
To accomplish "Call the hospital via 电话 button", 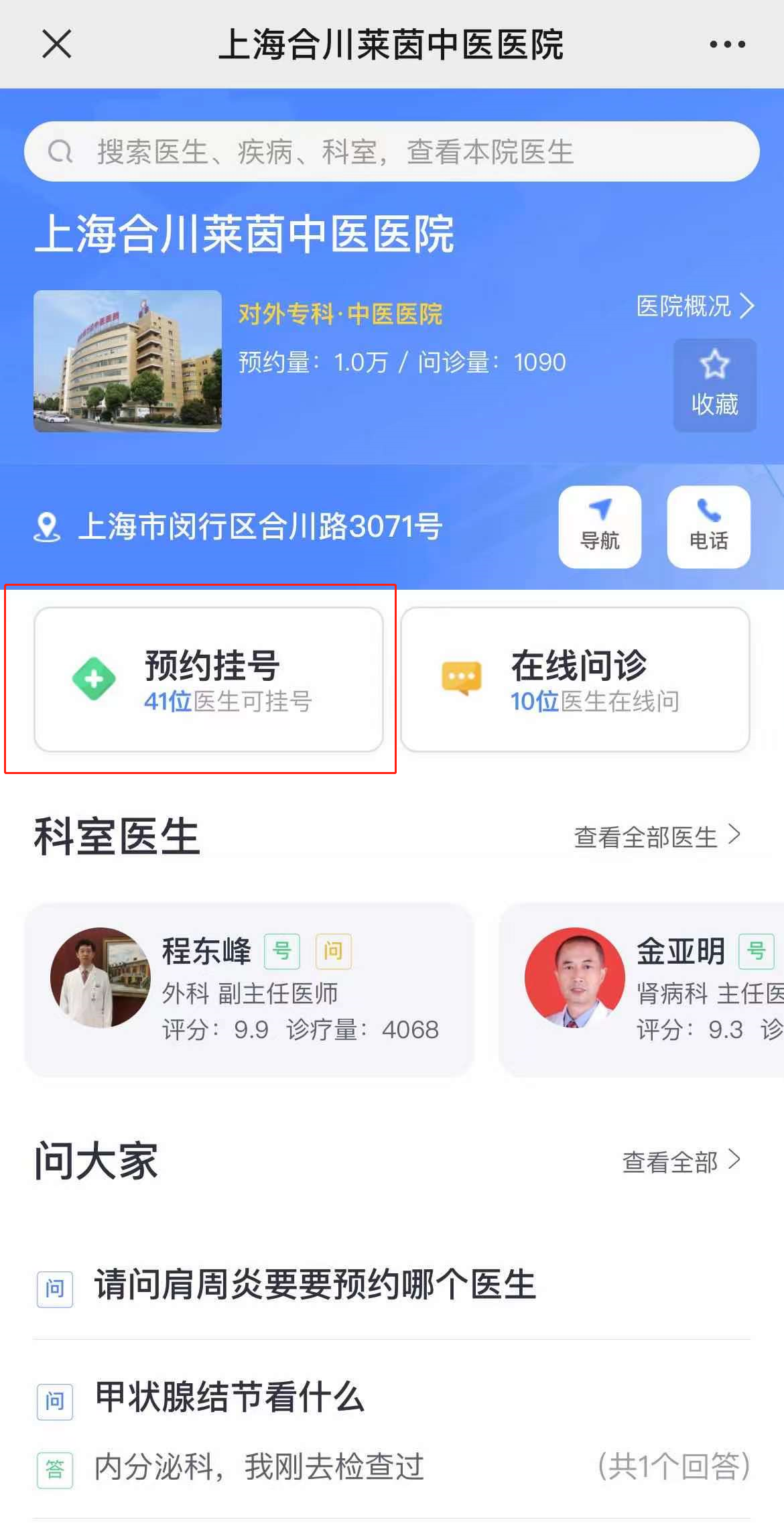I will pos(708,527).
